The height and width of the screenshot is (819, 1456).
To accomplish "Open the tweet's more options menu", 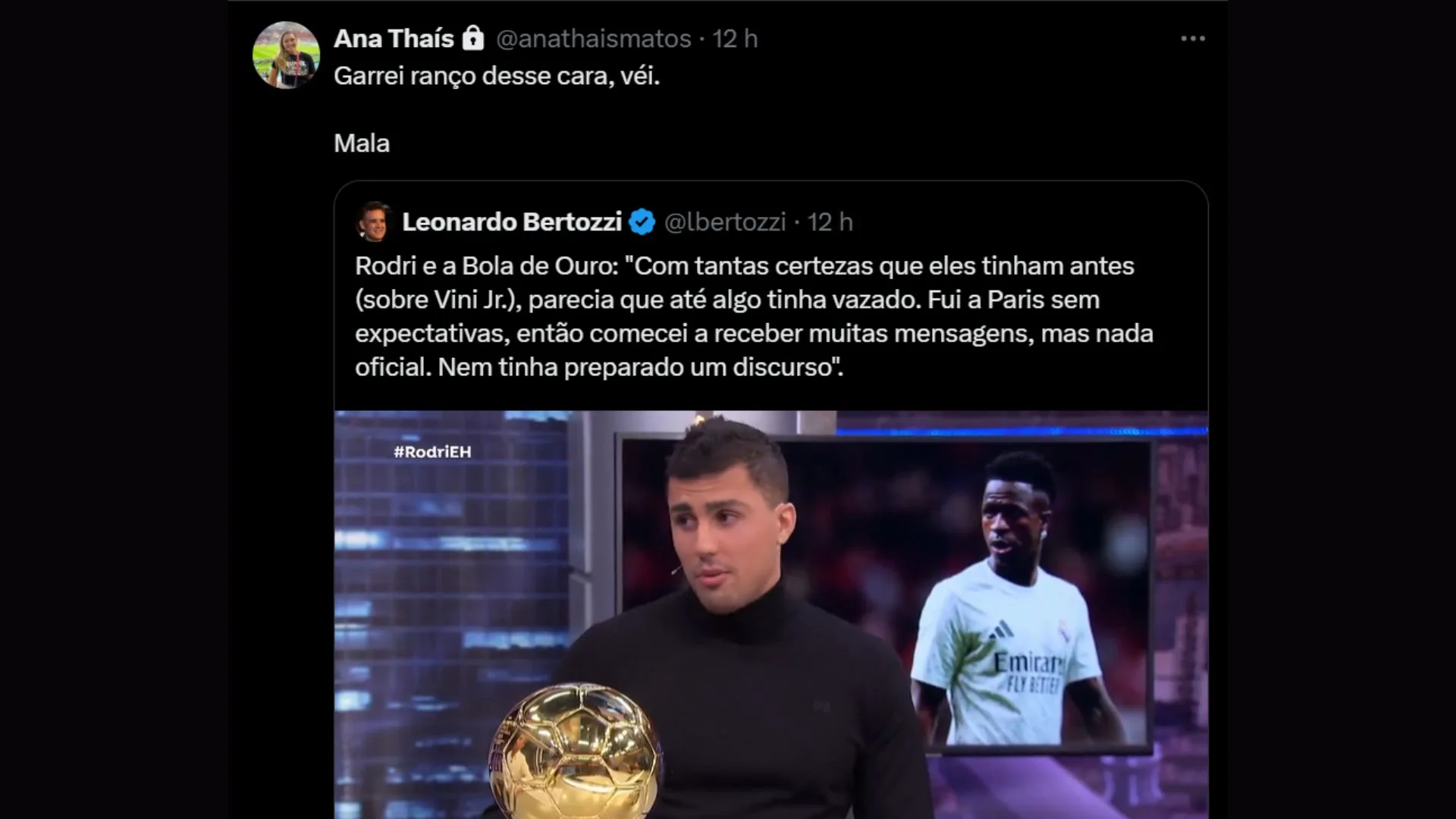I will [1192, 39].
